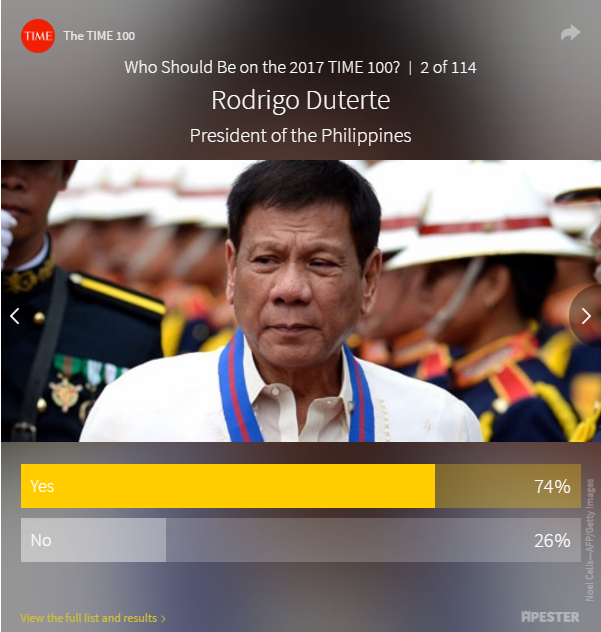Image resolution: width=601 pixels, height=632 pixels.
Task: Share this TIME 100 poll
Action: 570,33
